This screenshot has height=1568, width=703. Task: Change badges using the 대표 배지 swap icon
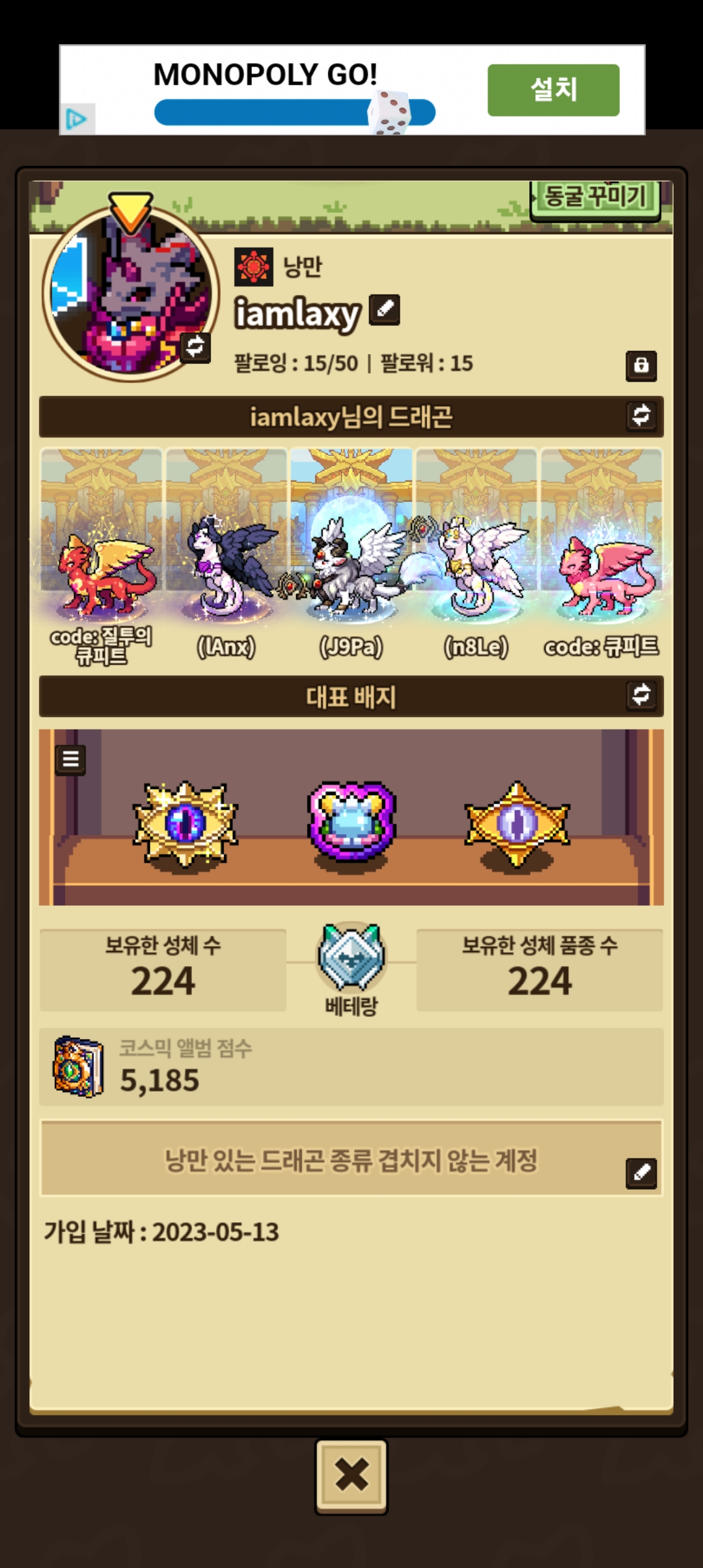pos(641,695)
